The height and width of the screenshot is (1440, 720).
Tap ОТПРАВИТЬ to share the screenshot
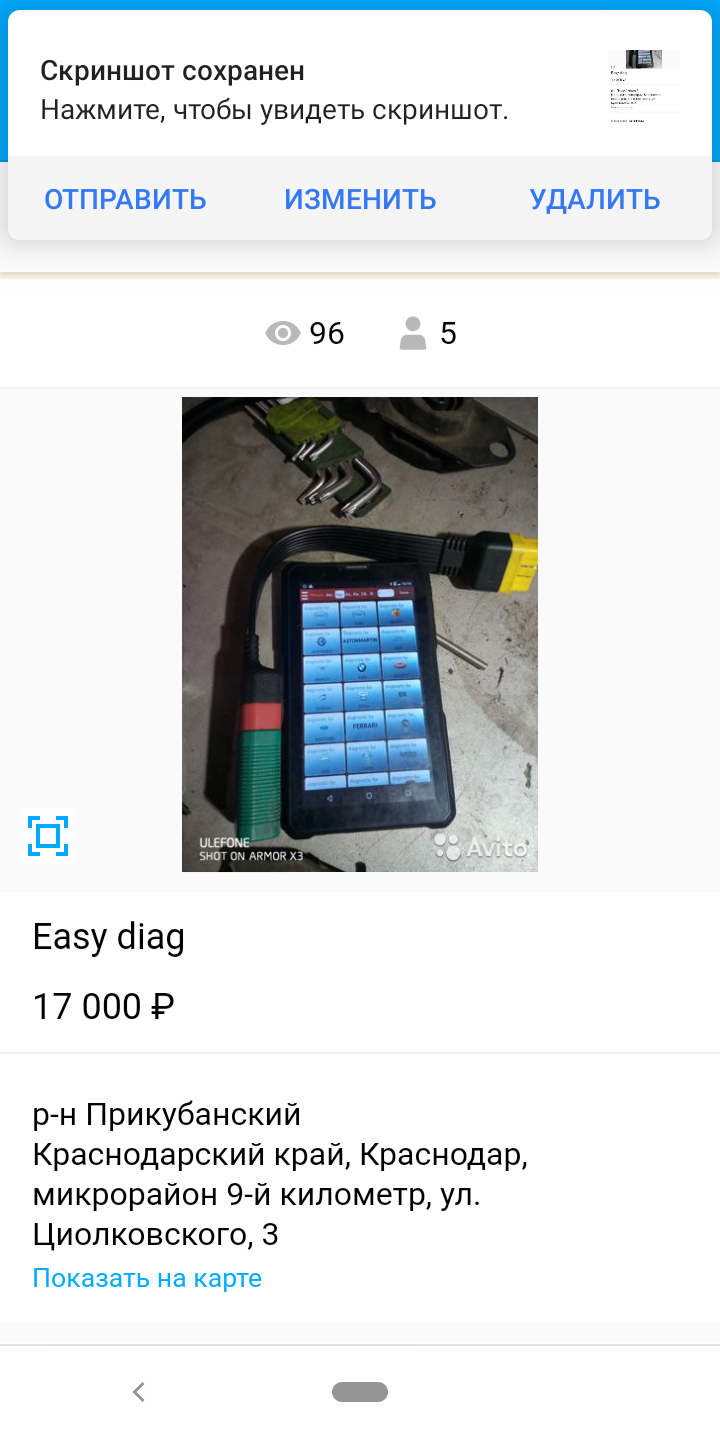pos(125,199)
